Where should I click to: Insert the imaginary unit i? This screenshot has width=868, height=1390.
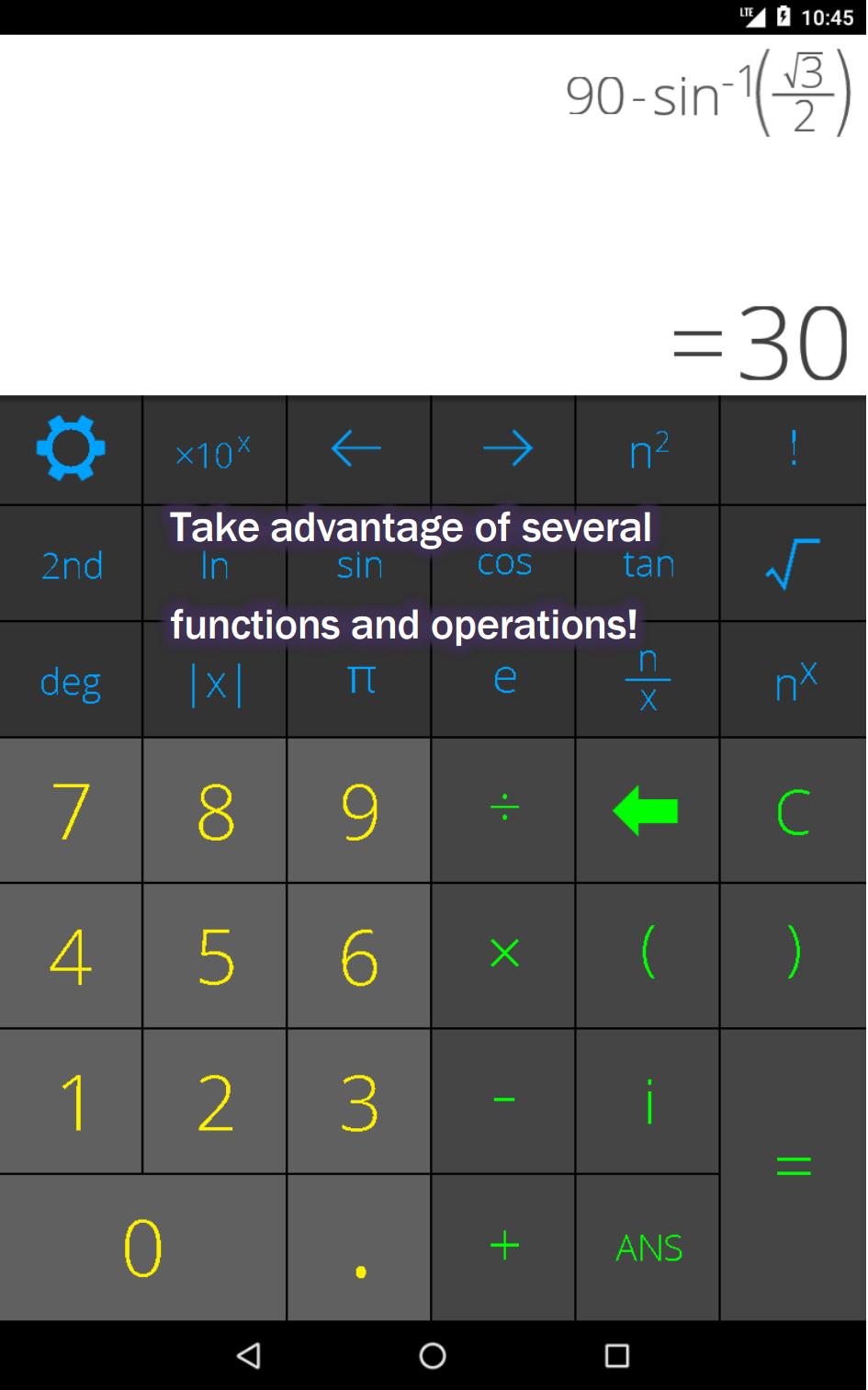[x=648, y=1102]
